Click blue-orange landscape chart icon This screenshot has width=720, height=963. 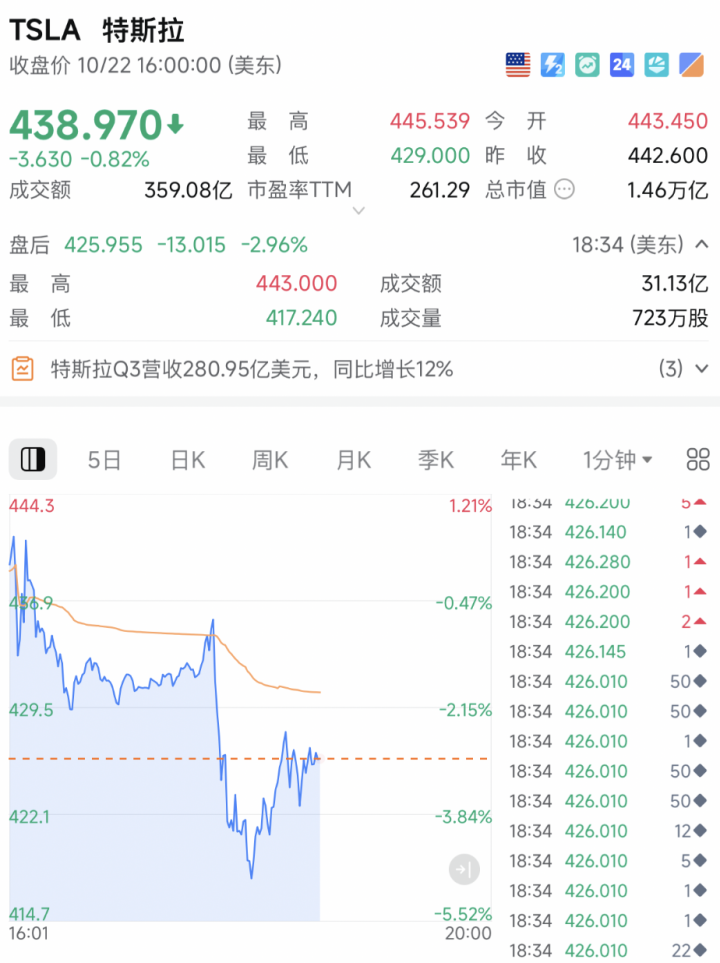click(691, 65)
